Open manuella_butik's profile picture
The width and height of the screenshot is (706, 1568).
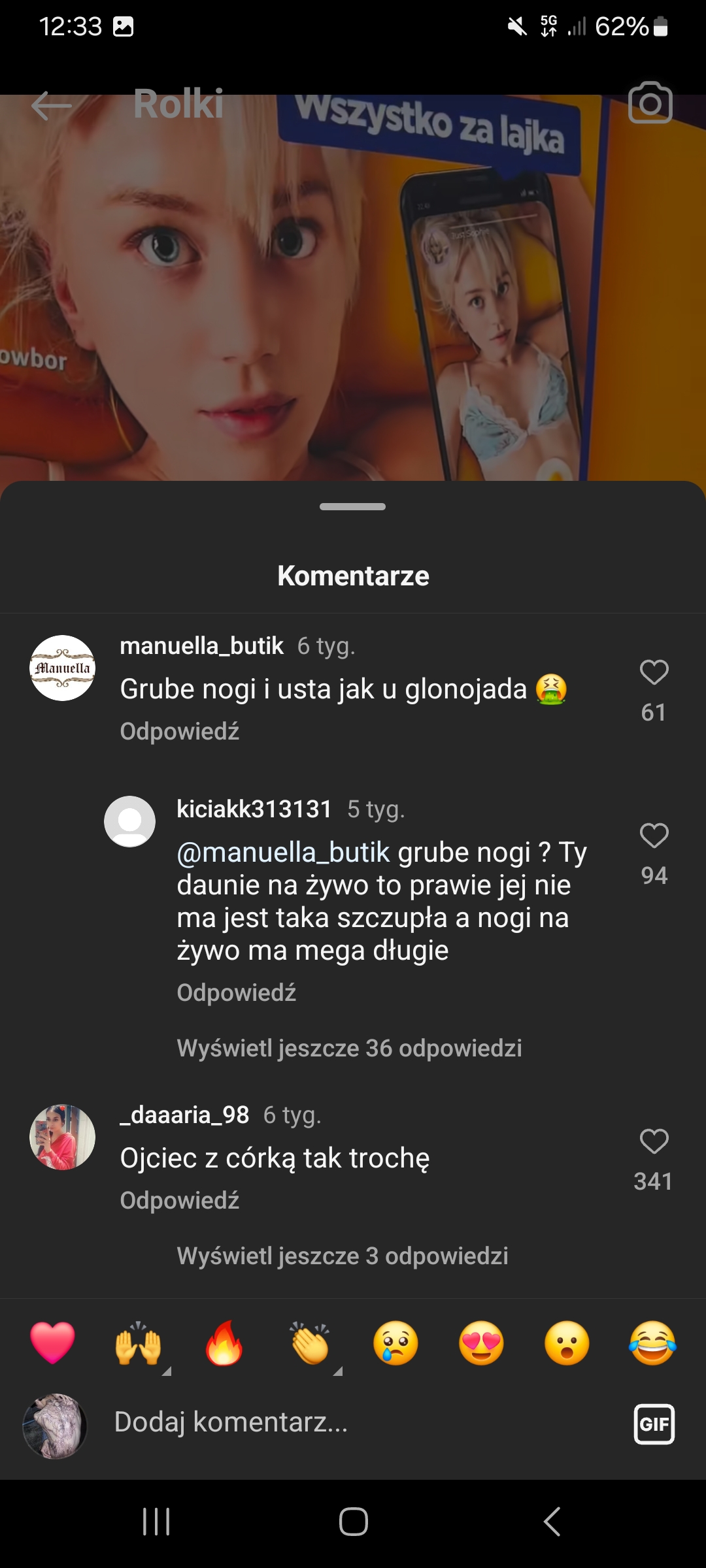63,668
